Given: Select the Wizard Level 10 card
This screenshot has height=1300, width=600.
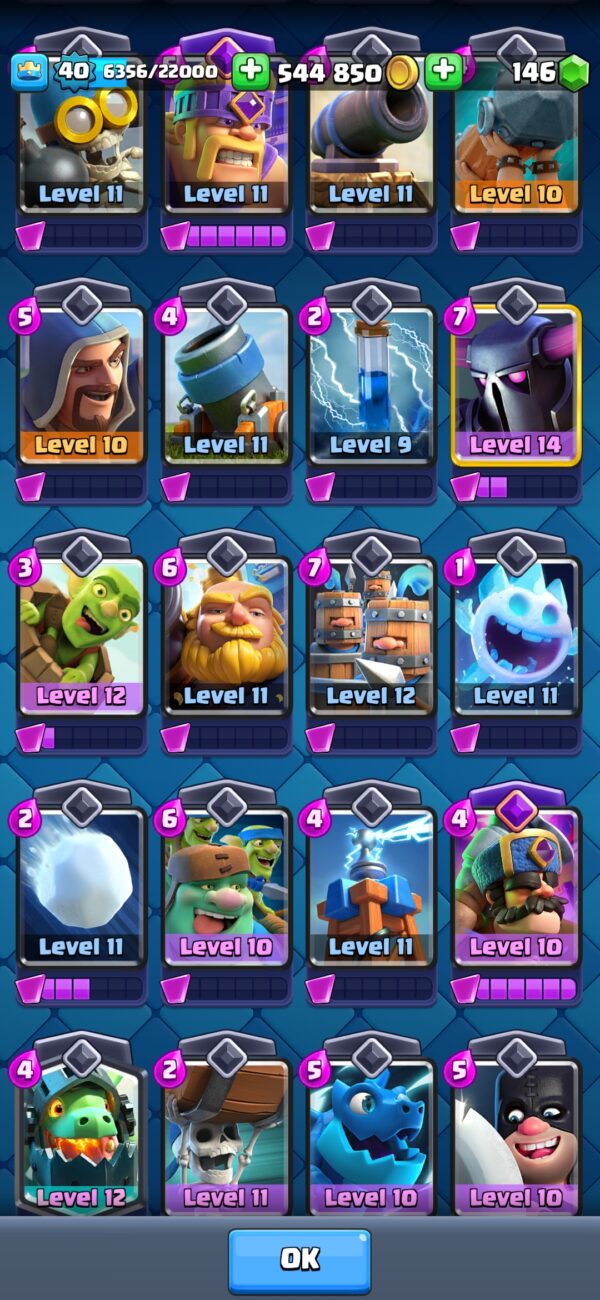Looking at the screenshot, I should pyautogui.click(x=81, y=385).
